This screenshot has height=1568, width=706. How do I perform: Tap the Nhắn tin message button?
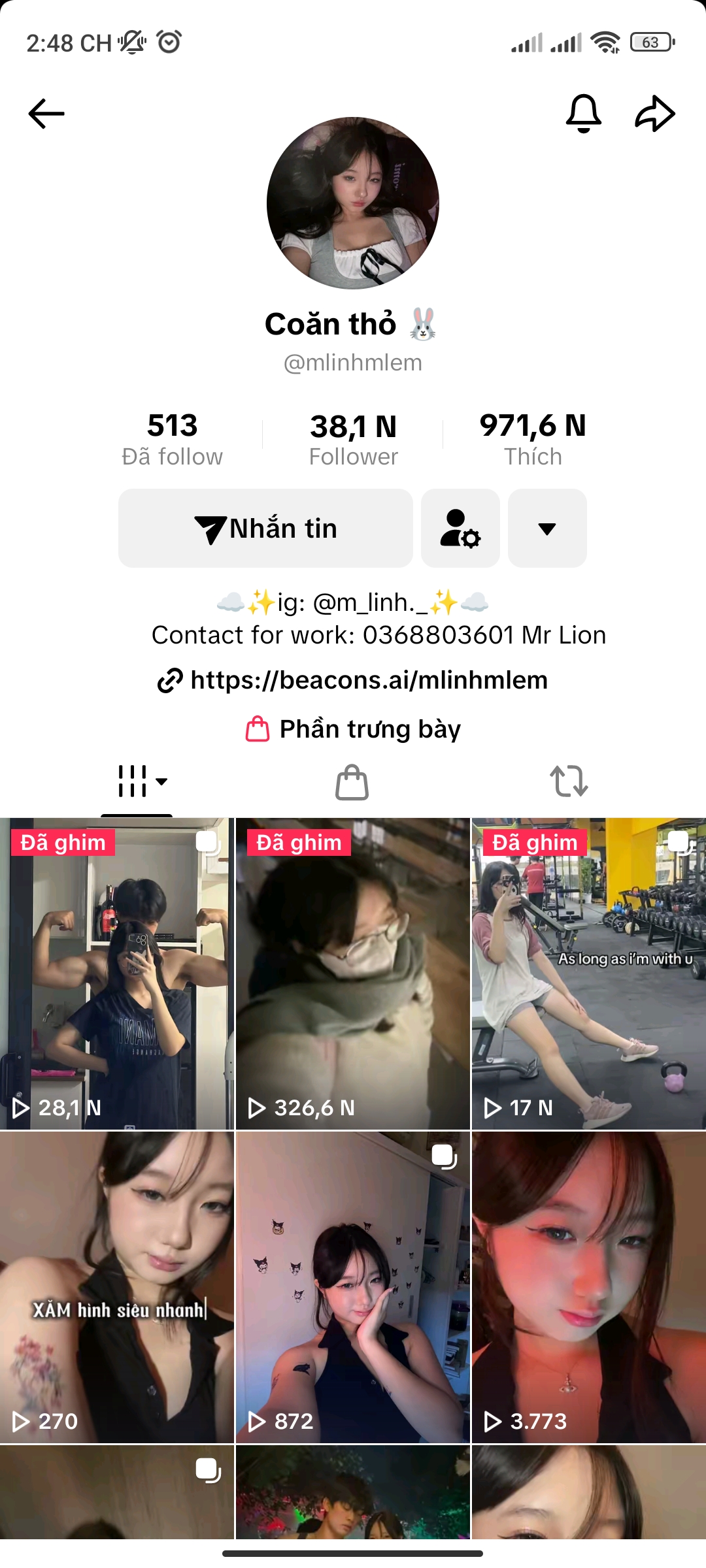tap(265, 528)
